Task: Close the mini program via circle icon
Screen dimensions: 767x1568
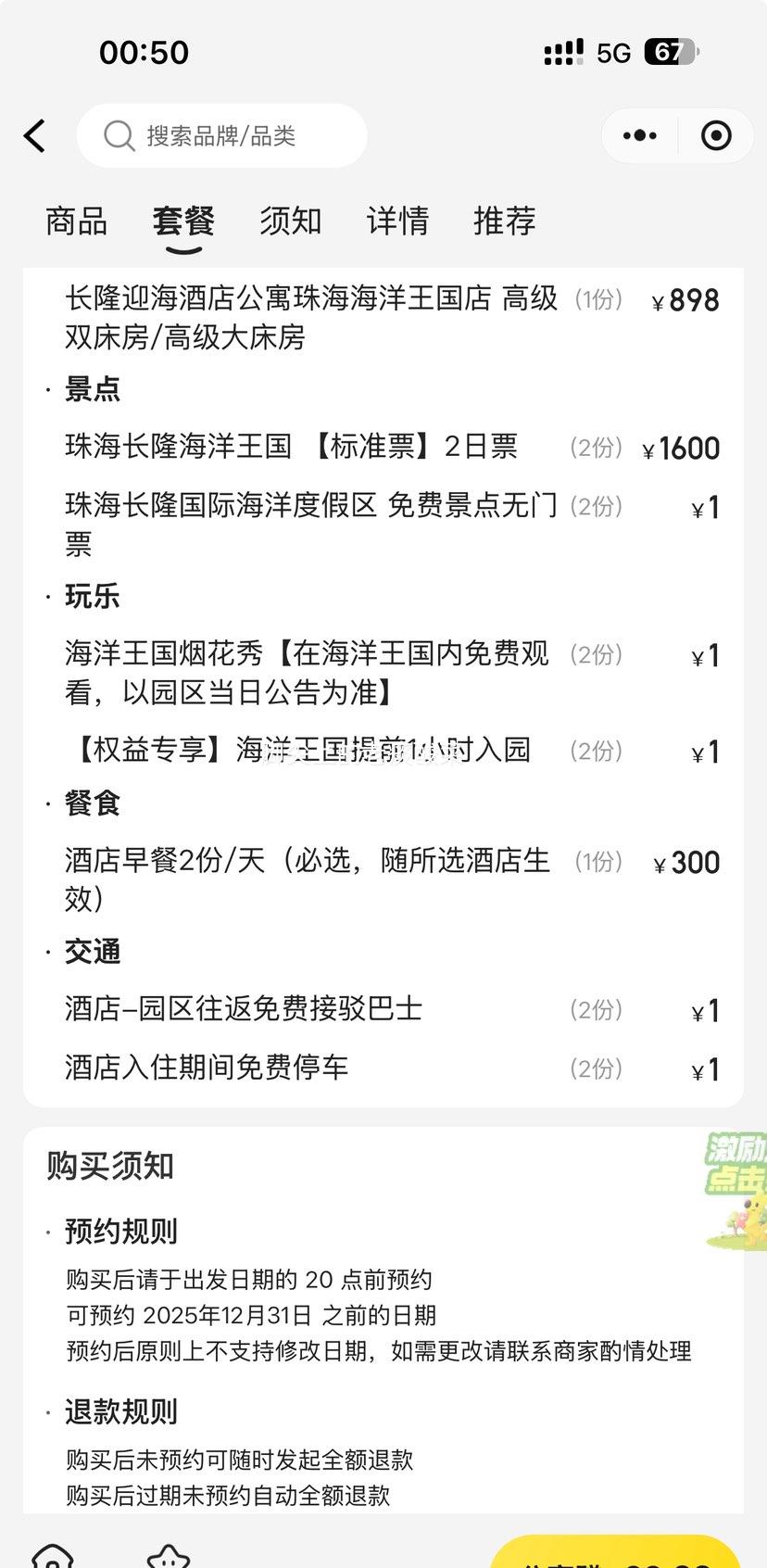Action: pos(716,136)
